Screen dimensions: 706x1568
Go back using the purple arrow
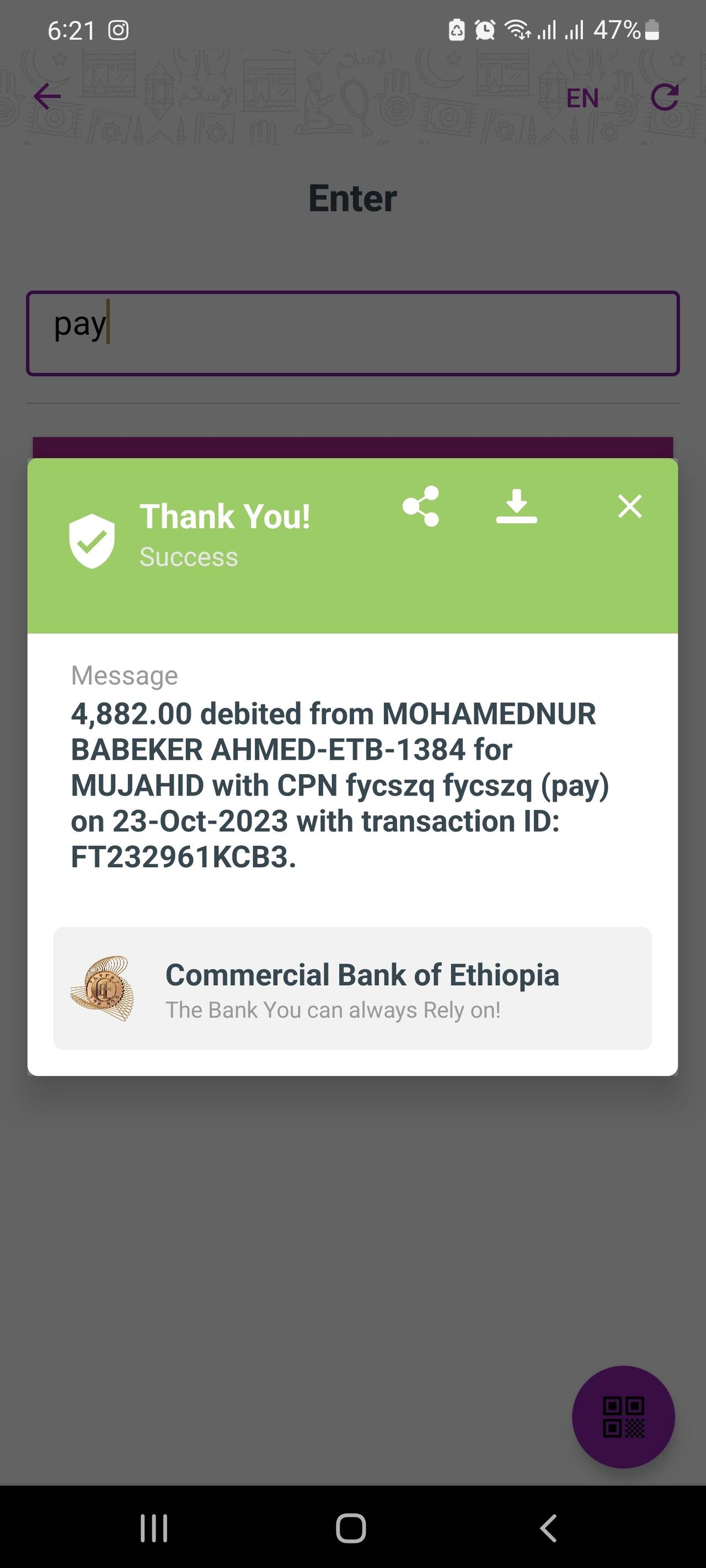coord(47,96)
